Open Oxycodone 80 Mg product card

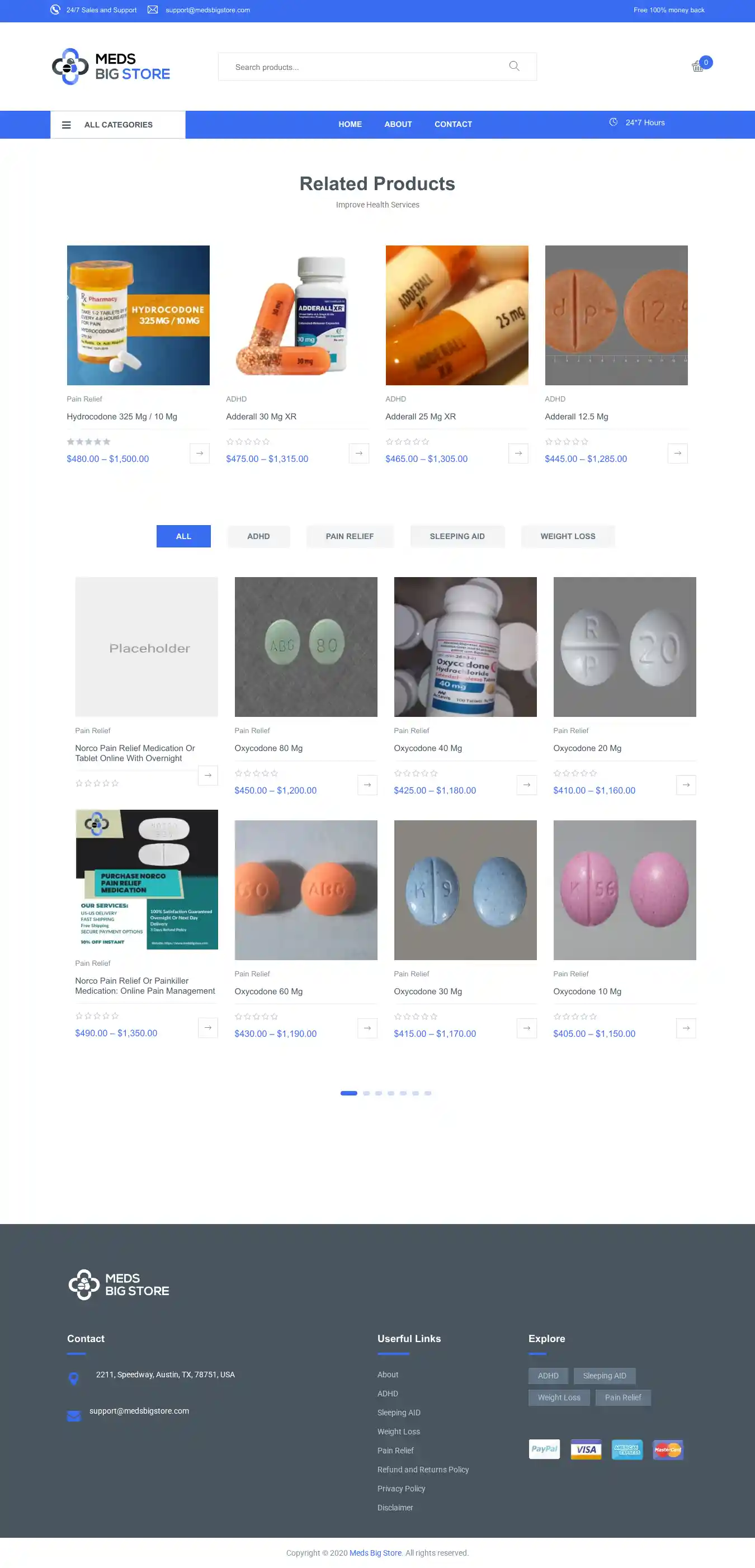tap(268, 748)
